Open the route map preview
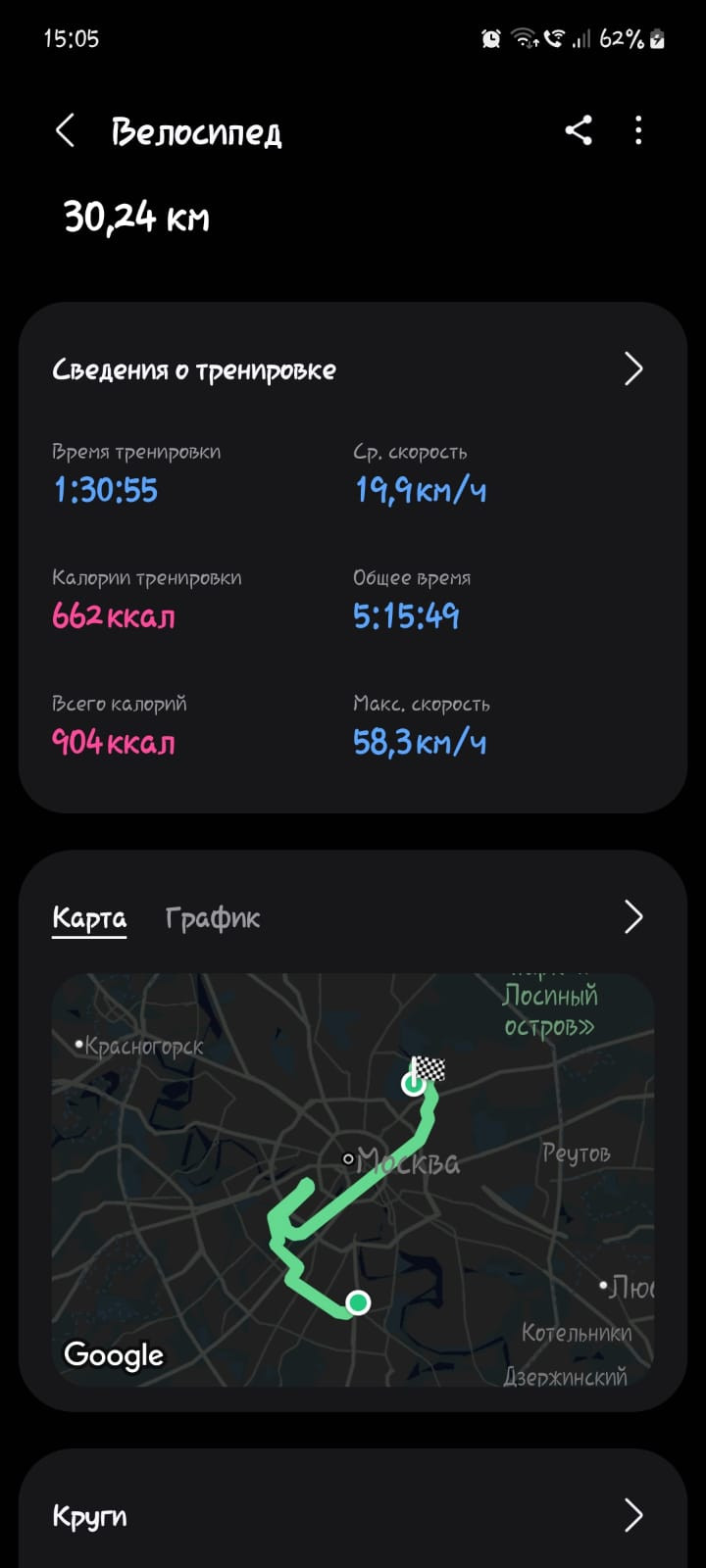Image resolution: width=706 pixels, height=1568 pixels. (x=353, y=1180)
